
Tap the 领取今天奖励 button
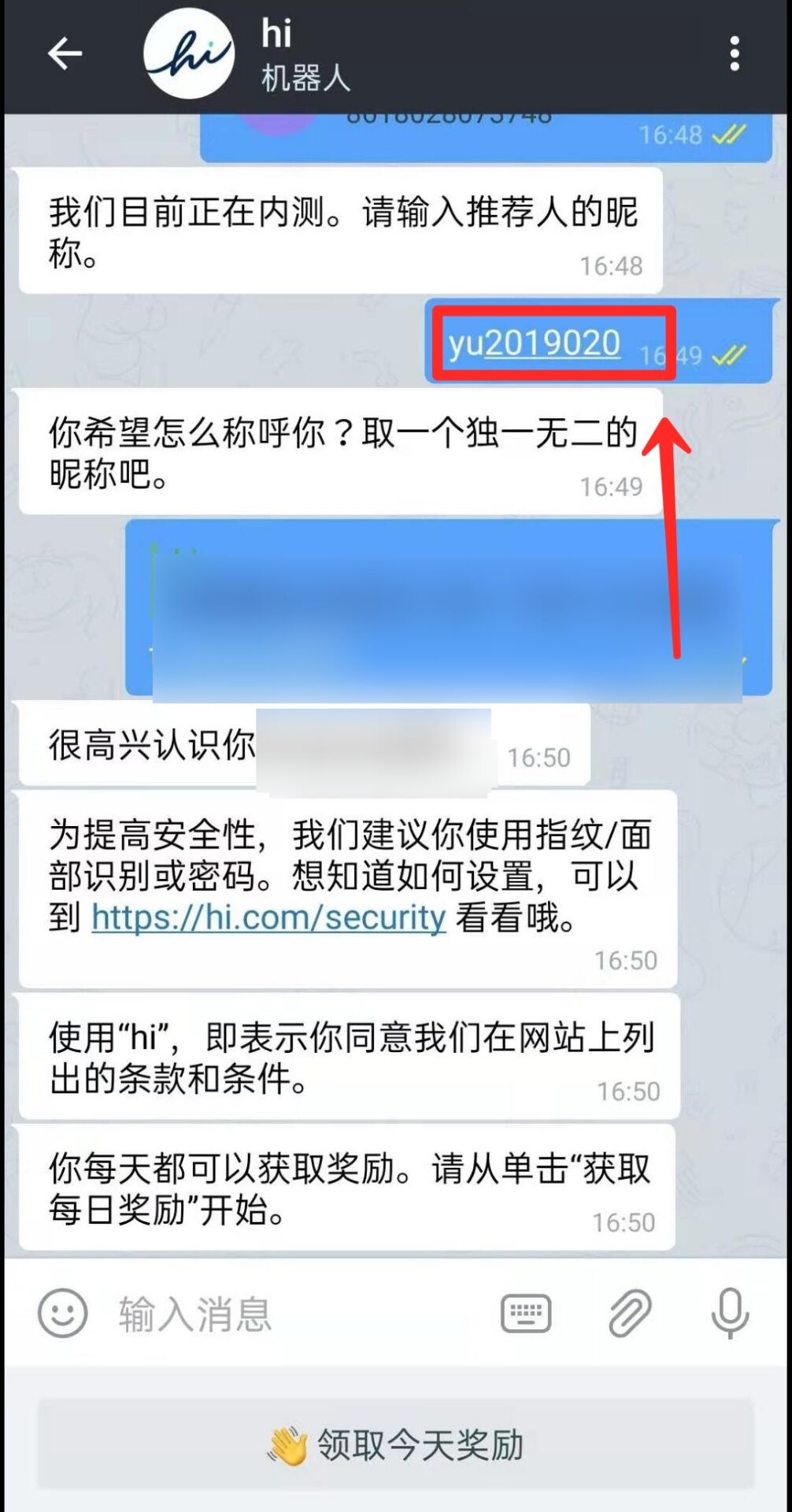point(395,1445)
